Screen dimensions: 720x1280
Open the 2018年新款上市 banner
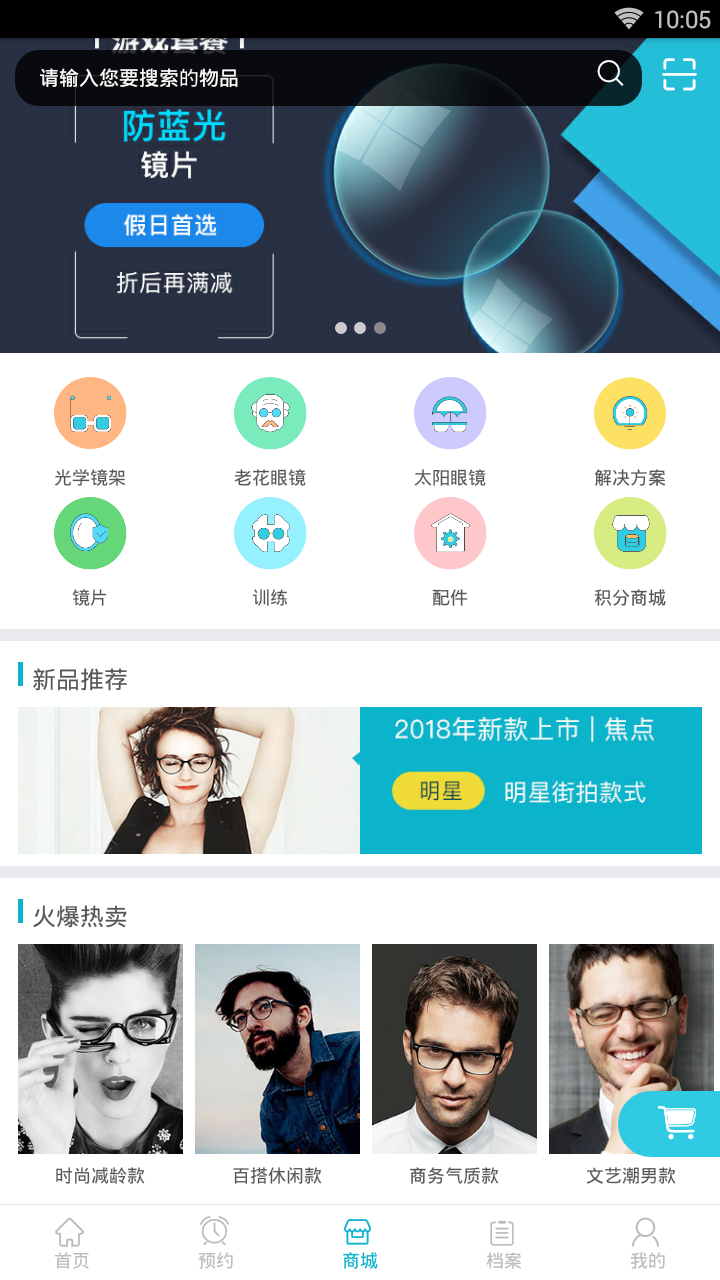360,780
